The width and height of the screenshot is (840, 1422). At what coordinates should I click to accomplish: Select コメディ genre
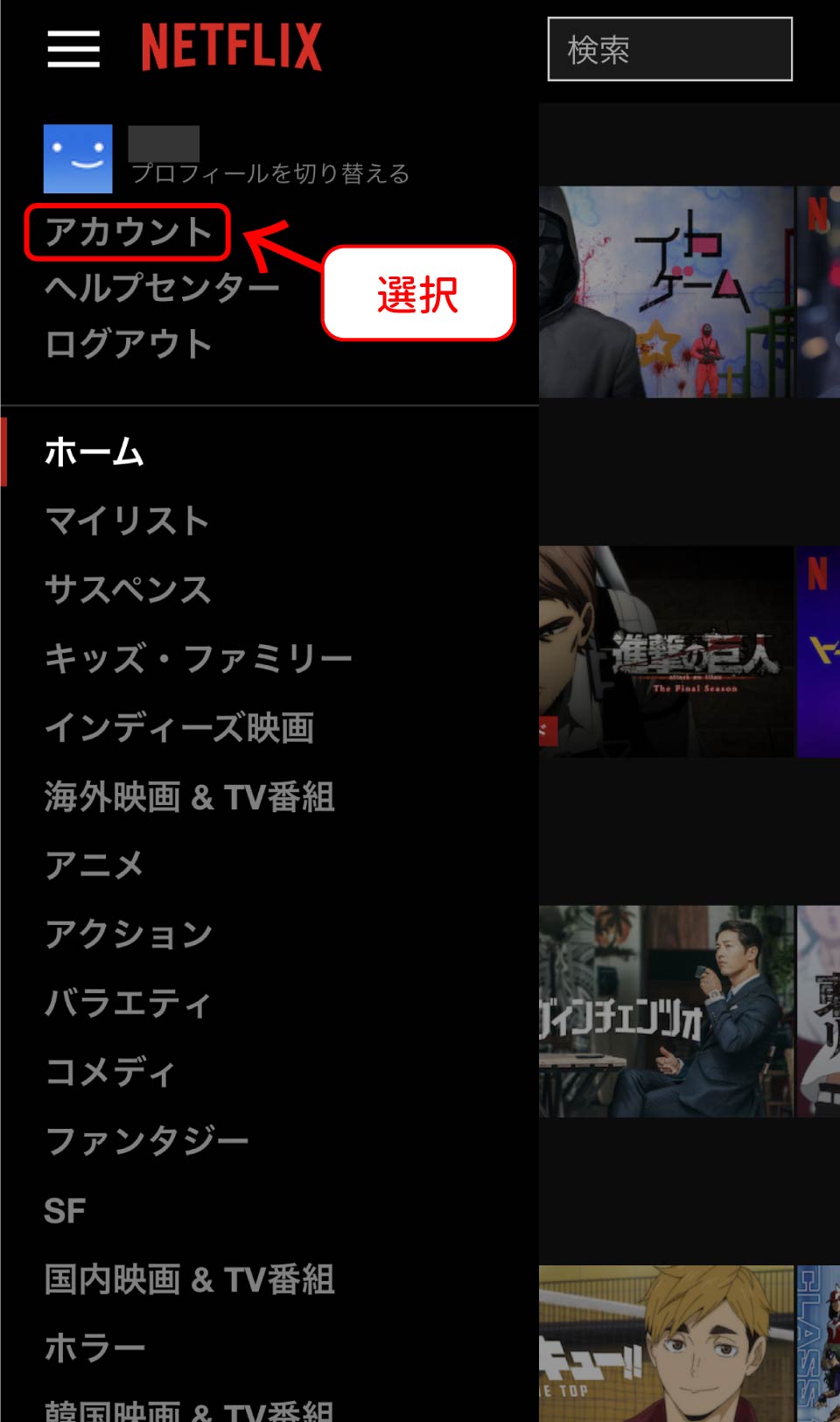click(x=110, y=1072)
